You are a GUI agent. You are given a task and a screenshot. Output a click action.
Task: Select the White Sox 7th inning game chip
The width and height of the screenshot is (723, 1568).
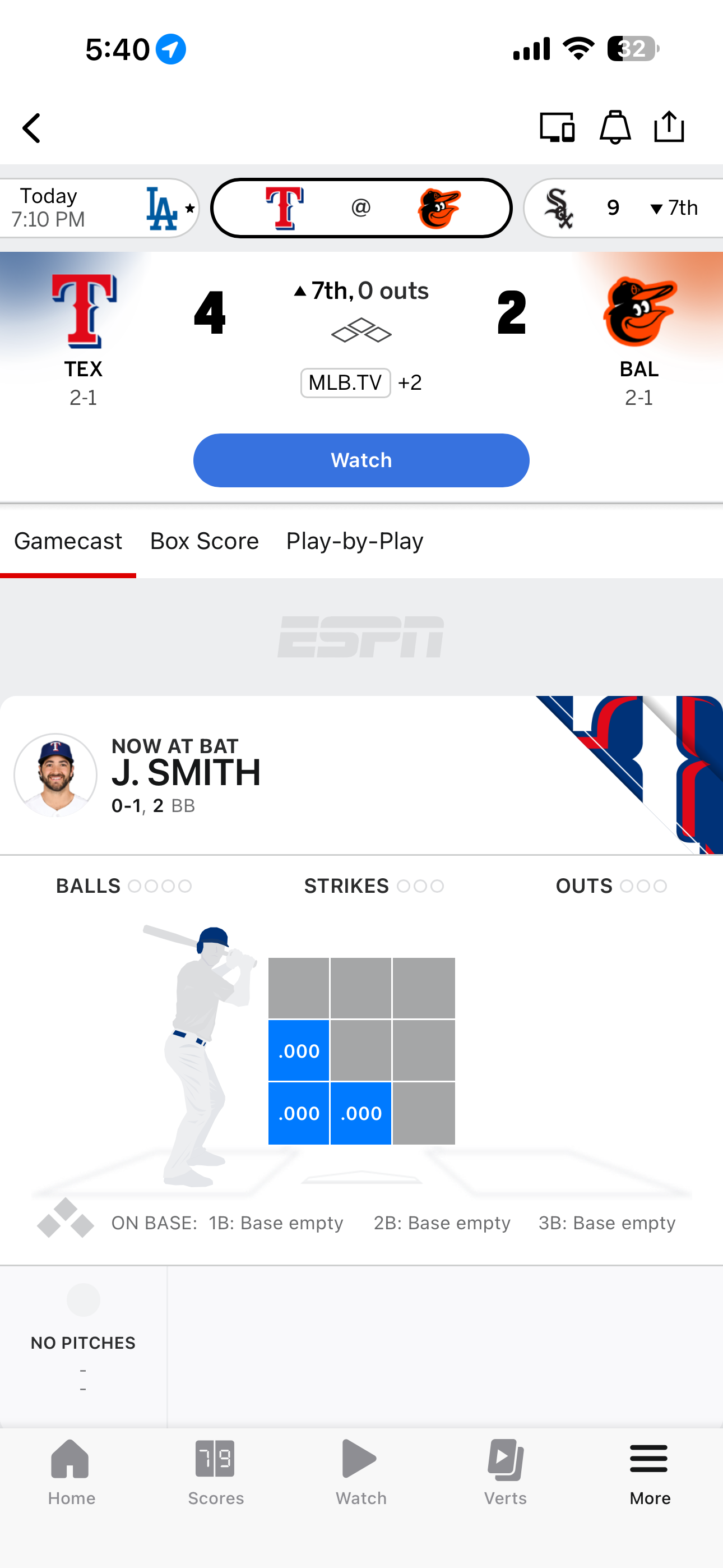624,208
